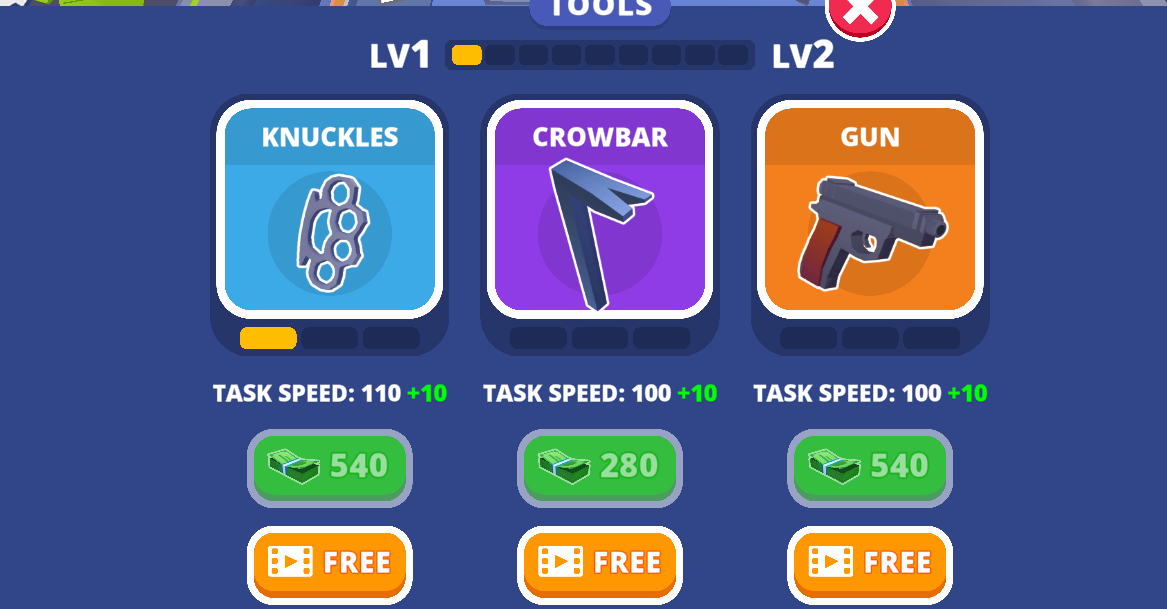The width and height of the screenshot is (1167, 609).
Task: Select the Knuckles tool card
Action: (330, 210)
